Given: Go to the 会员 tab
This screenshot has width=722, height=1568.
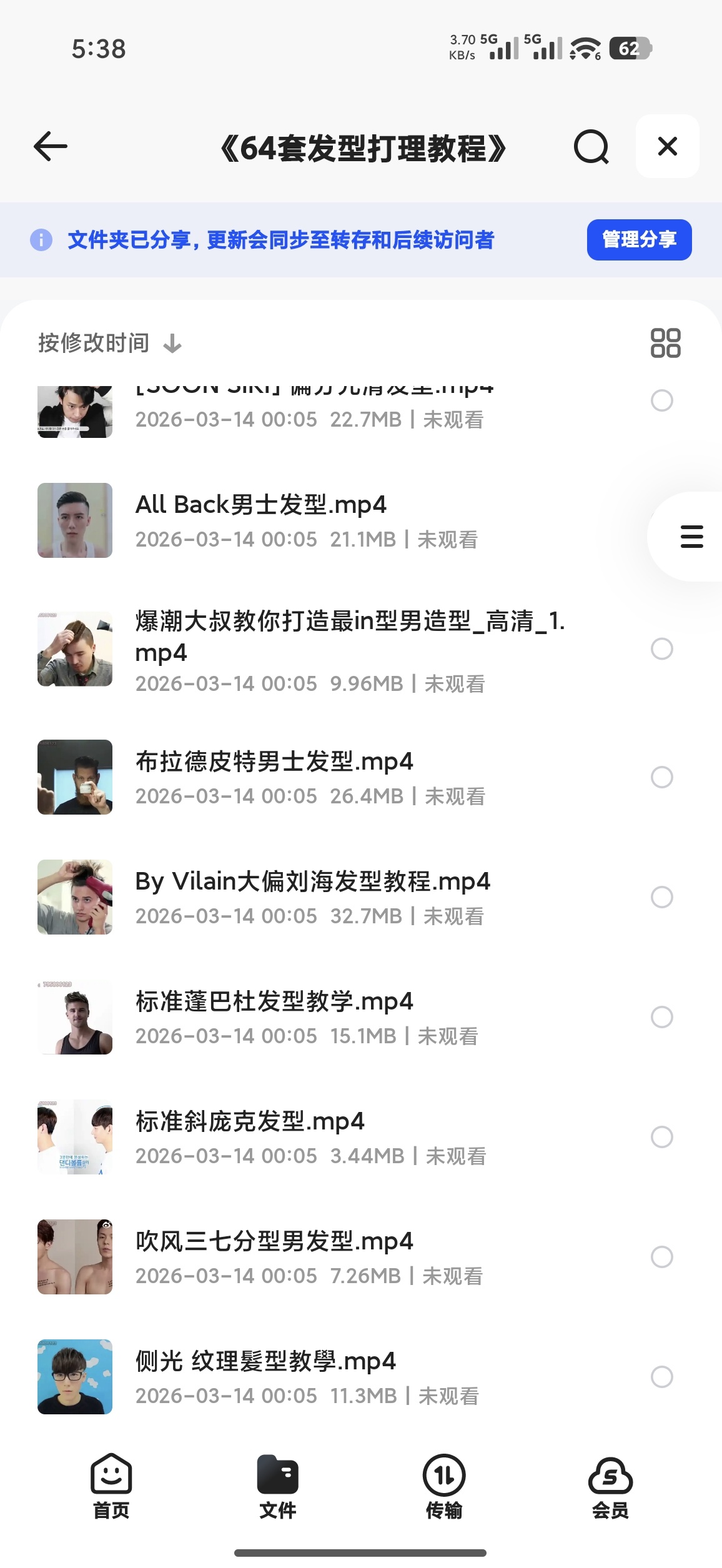Looking at the screenshot, I should [x=610, y=1487].
